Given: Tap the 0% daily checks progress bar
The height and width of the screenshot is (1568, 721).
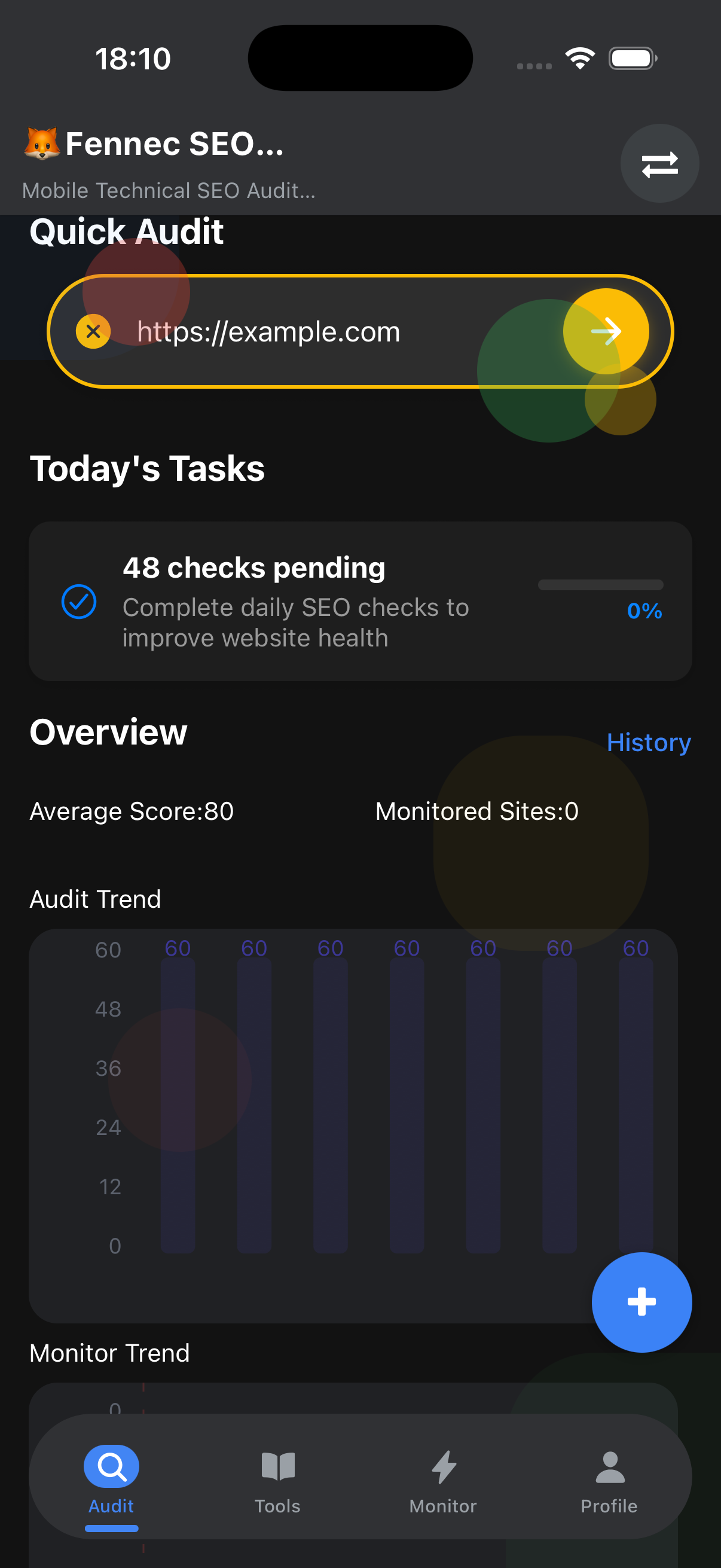Looking at the screenshot, I should pyautogui.click(x=600, y=584).
